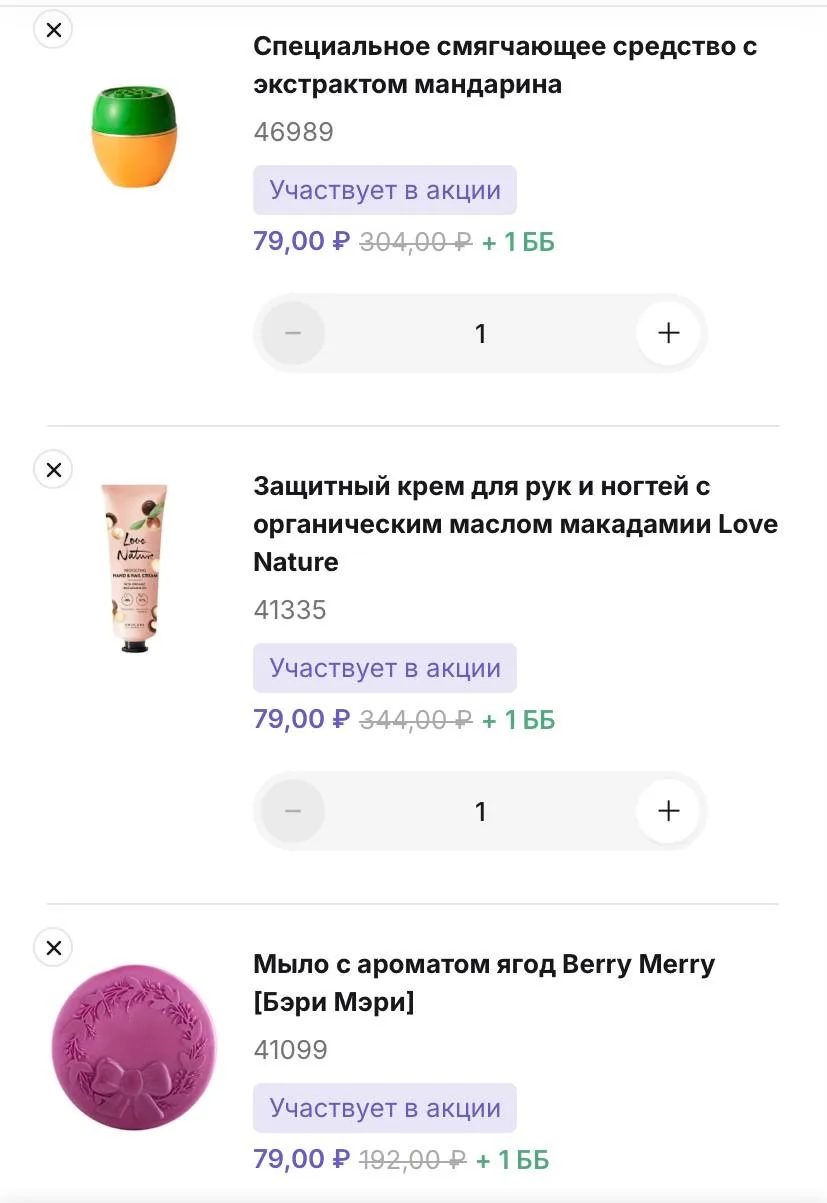This screenshot has height=1203, width=827.
Task: Tap 'Участвует в акции' badge for product 41099
Action: click(384, 1108)
